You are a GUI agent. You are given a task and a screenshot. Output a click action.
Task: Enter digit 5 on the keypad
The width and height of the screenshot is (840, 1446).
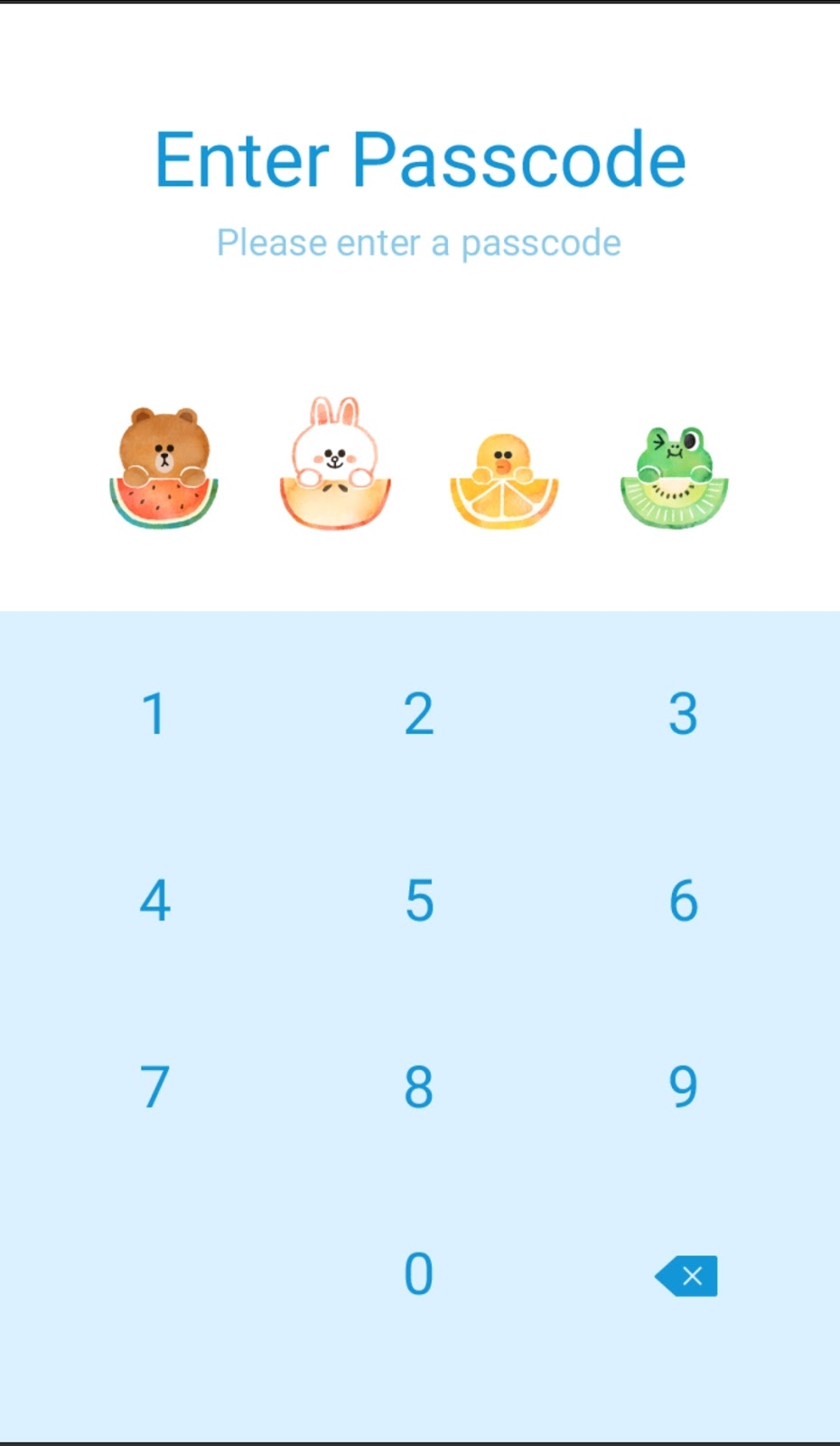(419, 900)
